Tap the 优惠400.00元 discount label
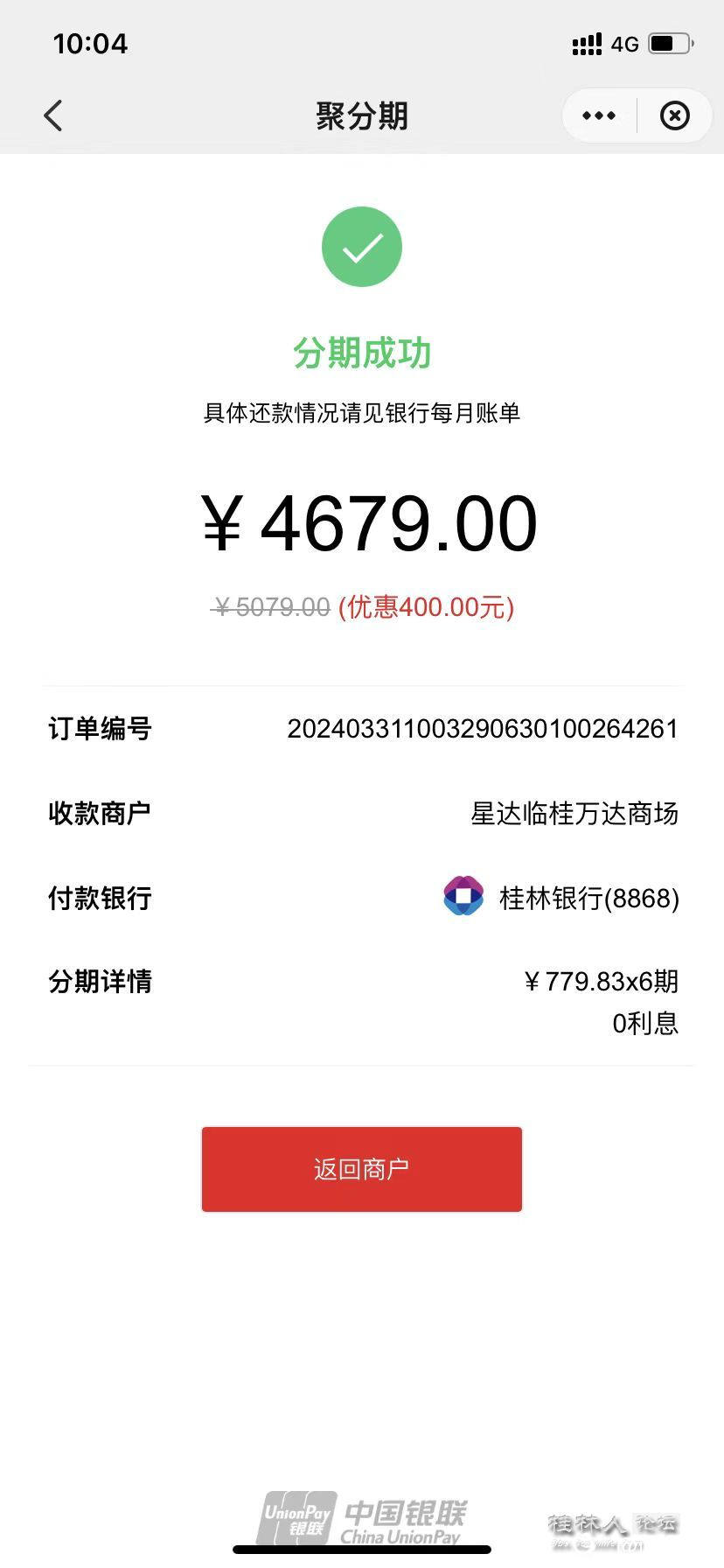 tap(425, 606)
